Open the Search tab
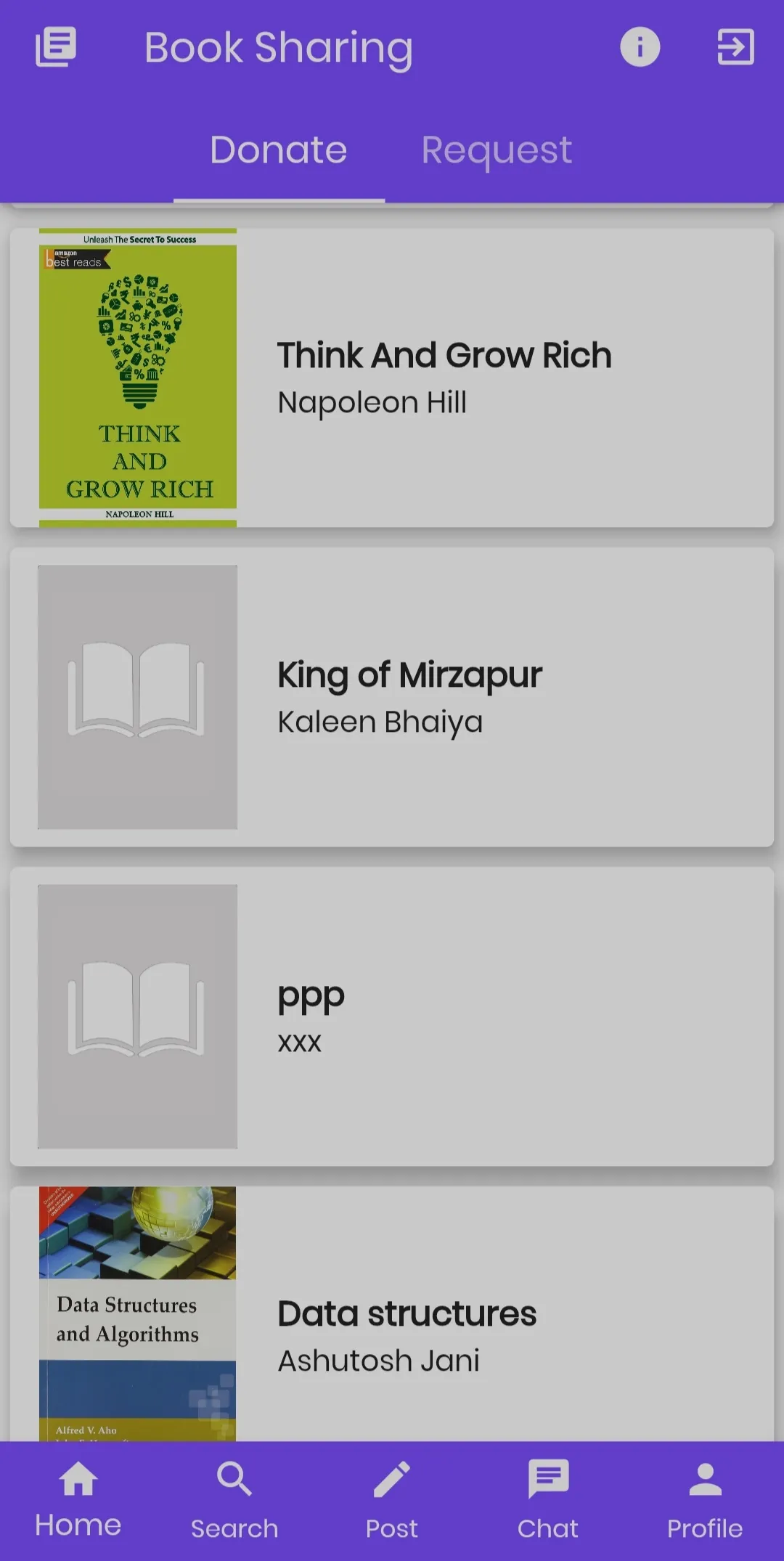 coord(234,1500)
